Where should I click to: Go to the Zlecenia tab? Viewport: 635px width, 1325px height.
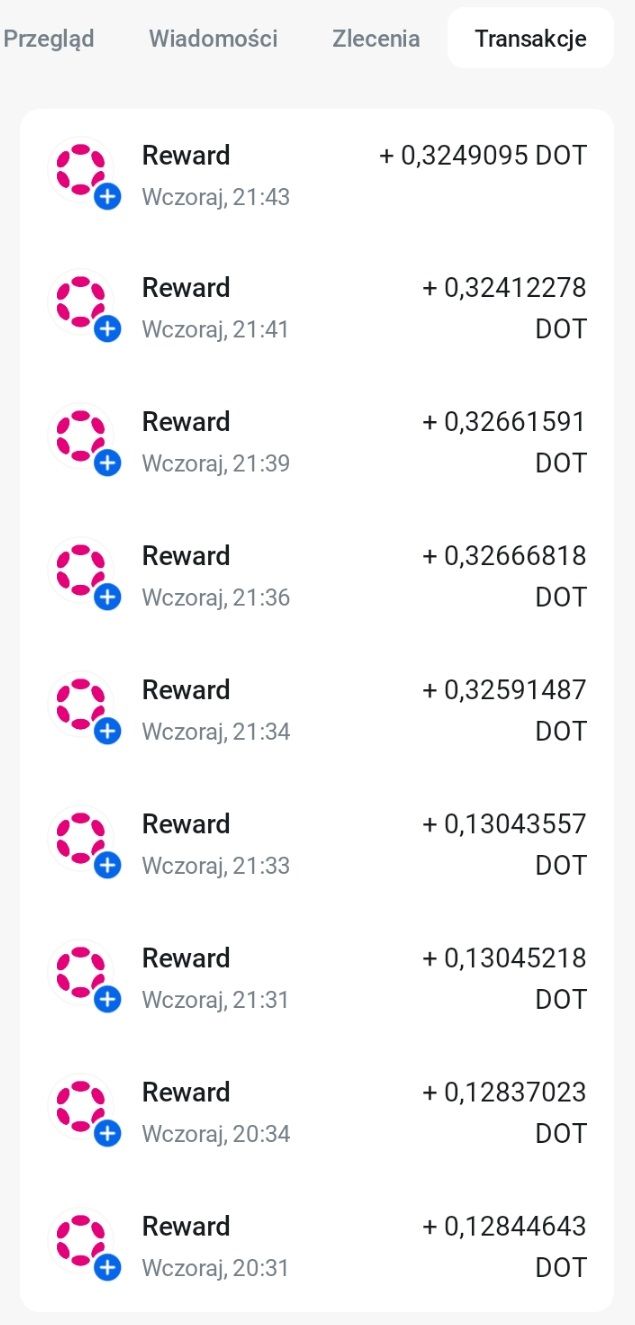pyautogui.click(x=376, y=39)
